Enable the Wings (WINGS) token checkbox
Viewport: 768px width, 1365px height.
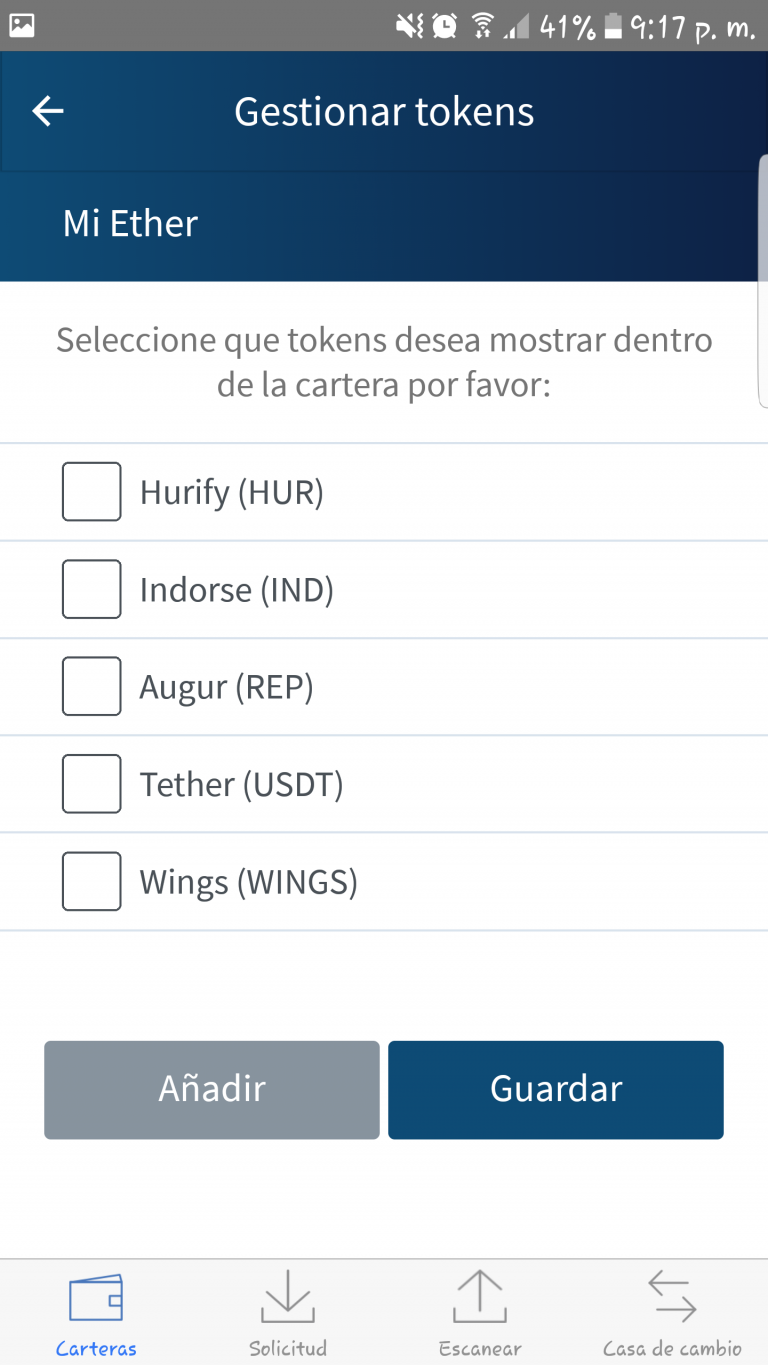click(91, 881)
